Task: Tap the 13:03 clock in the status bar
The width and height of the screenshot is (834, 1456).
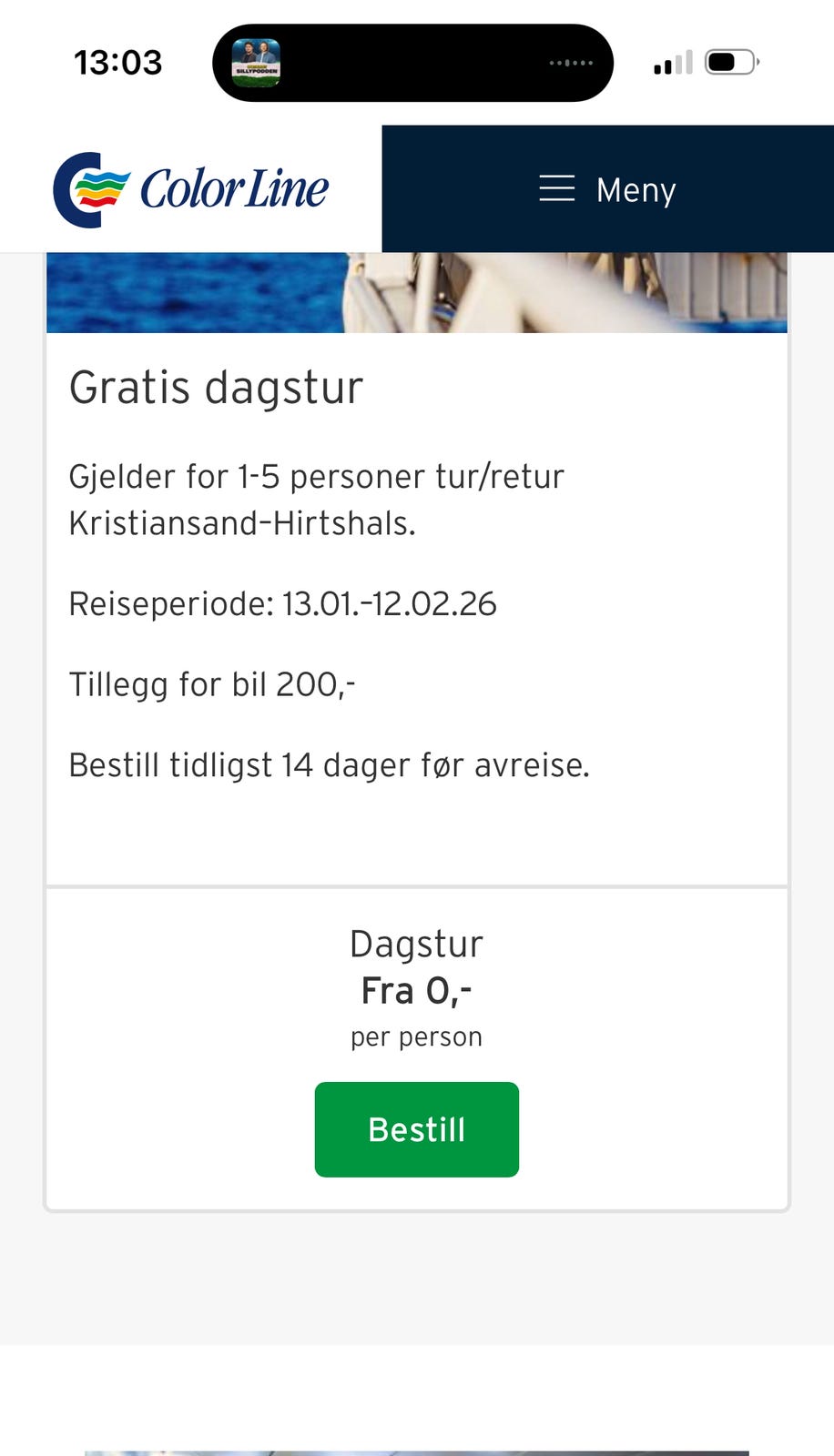Action: tap(118, 62)
